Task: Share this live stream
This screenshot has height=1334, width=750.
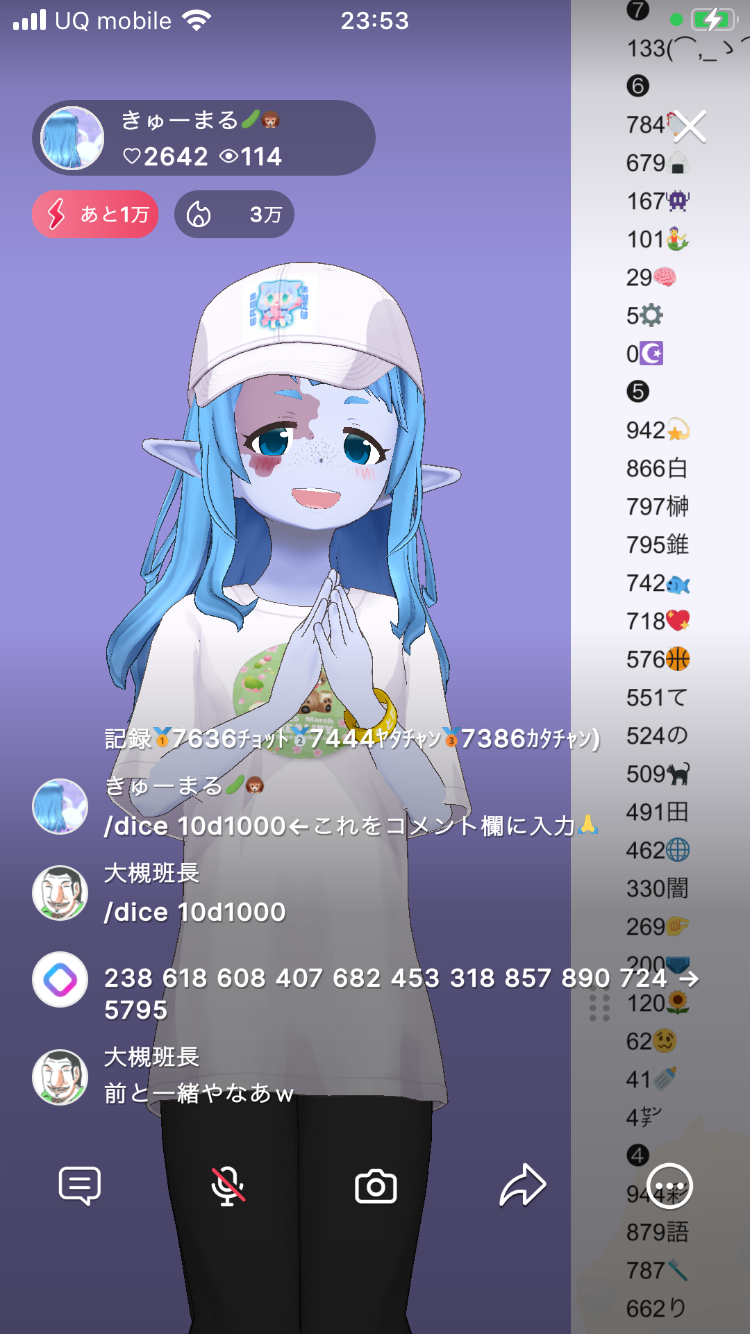Action: [523, 1187]
